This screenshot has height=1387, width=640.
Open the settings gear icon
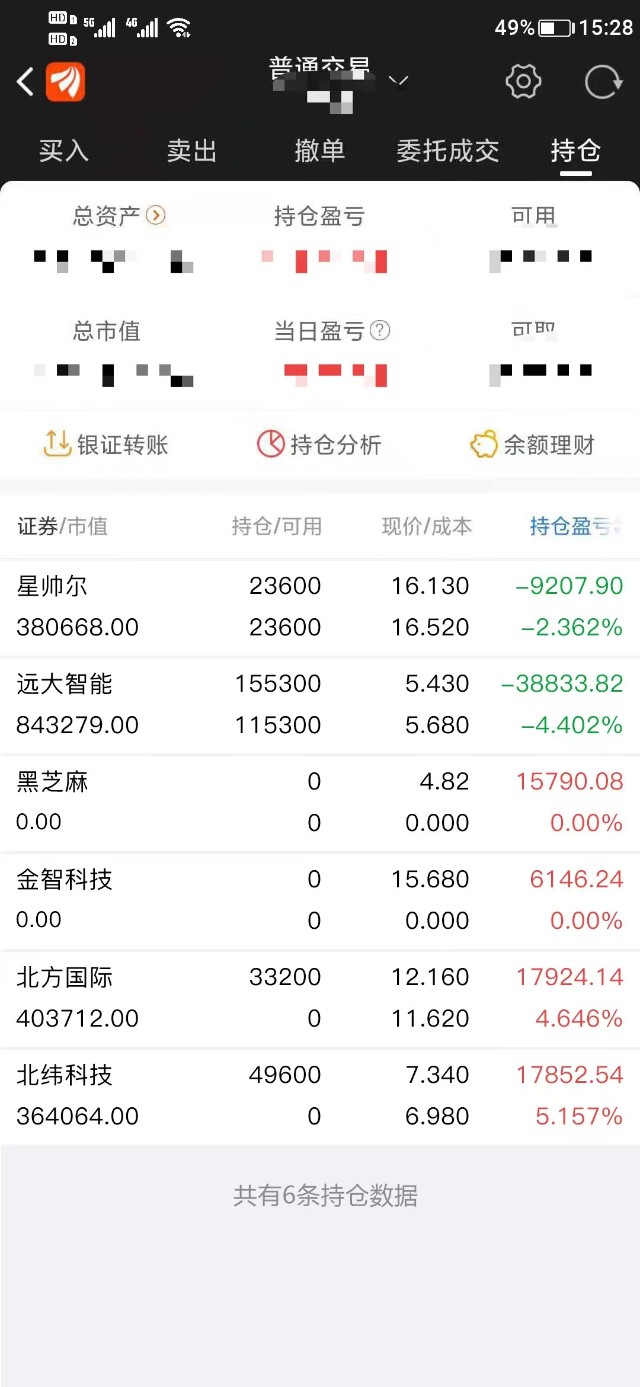[523, 82]
